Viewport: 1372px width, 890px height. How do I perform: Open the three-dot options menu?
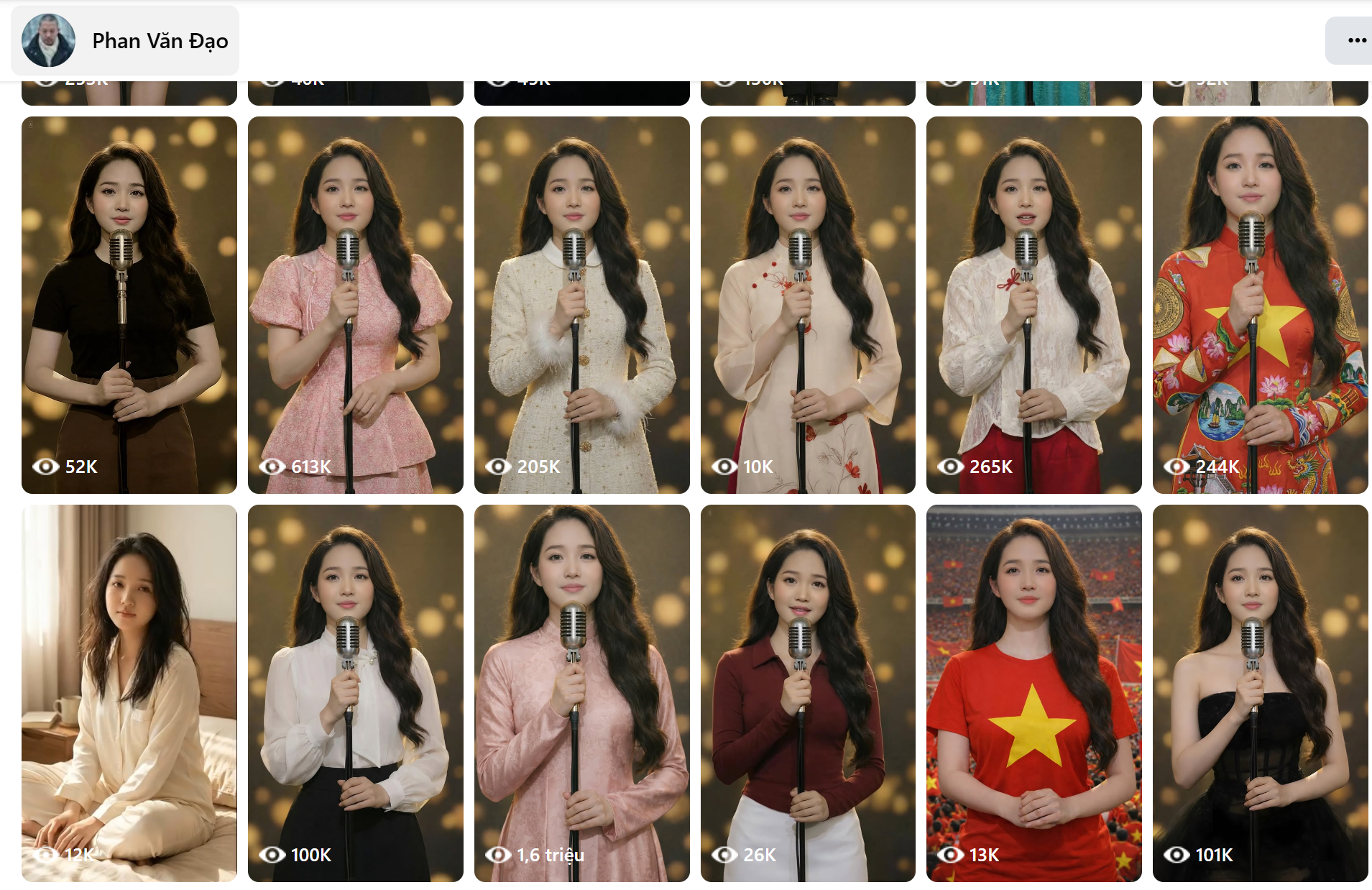pos(1355,40)
